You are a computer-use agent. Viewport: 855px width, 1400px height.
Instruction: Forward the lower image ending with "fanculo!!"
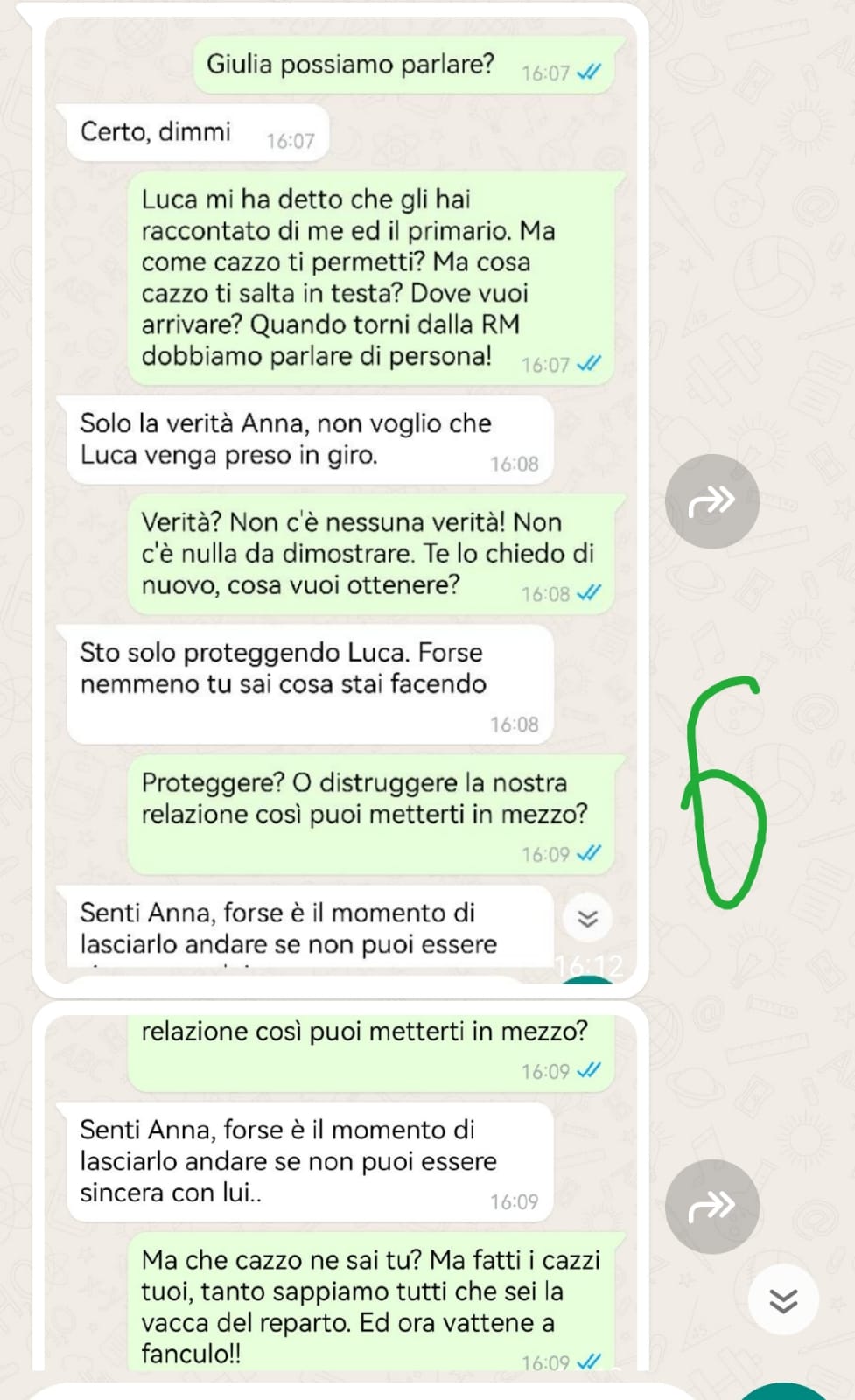(711, 1206)
